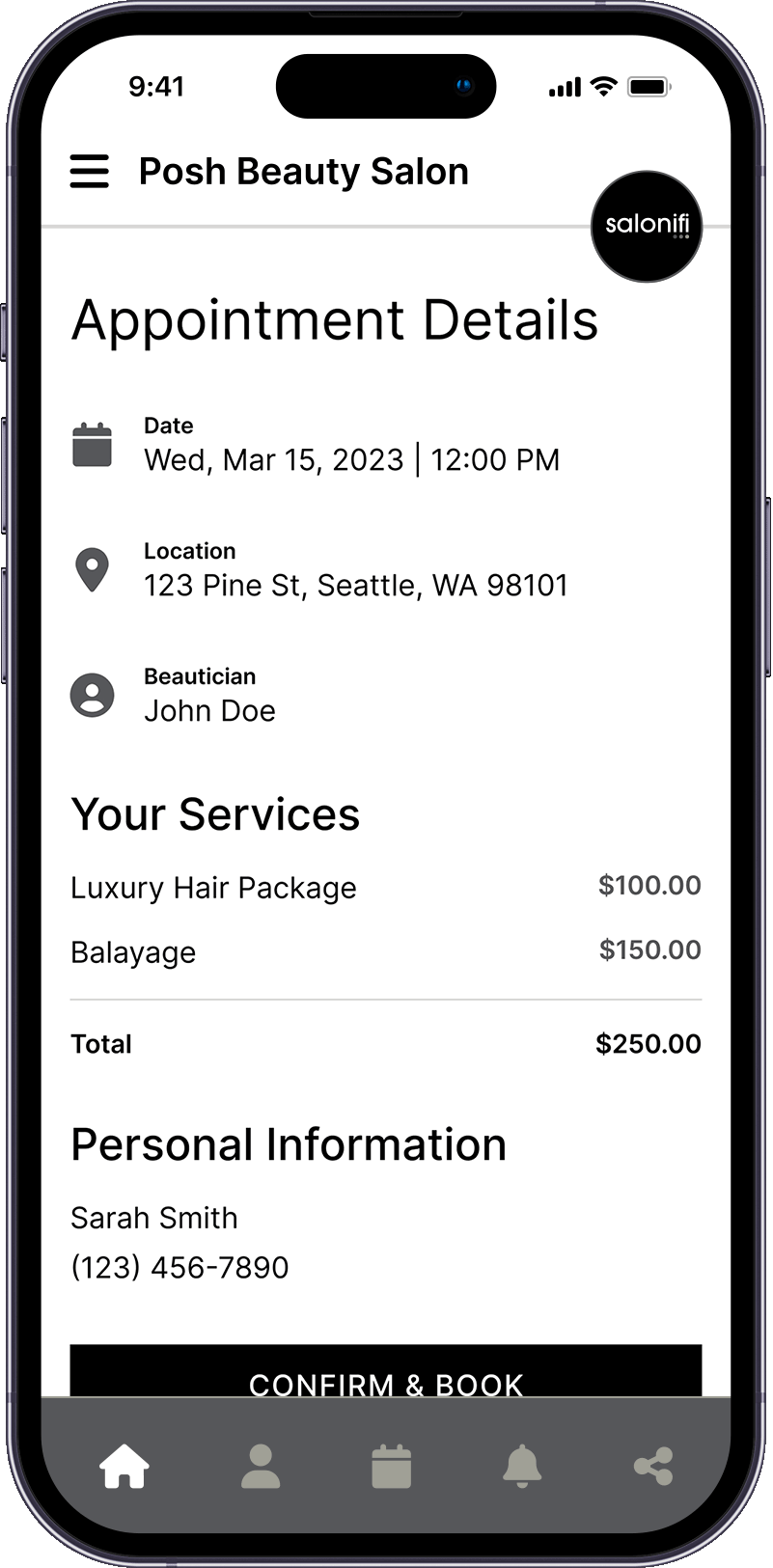
Task: Open the salonifi logo badge
Action: (x=646, y=227)
